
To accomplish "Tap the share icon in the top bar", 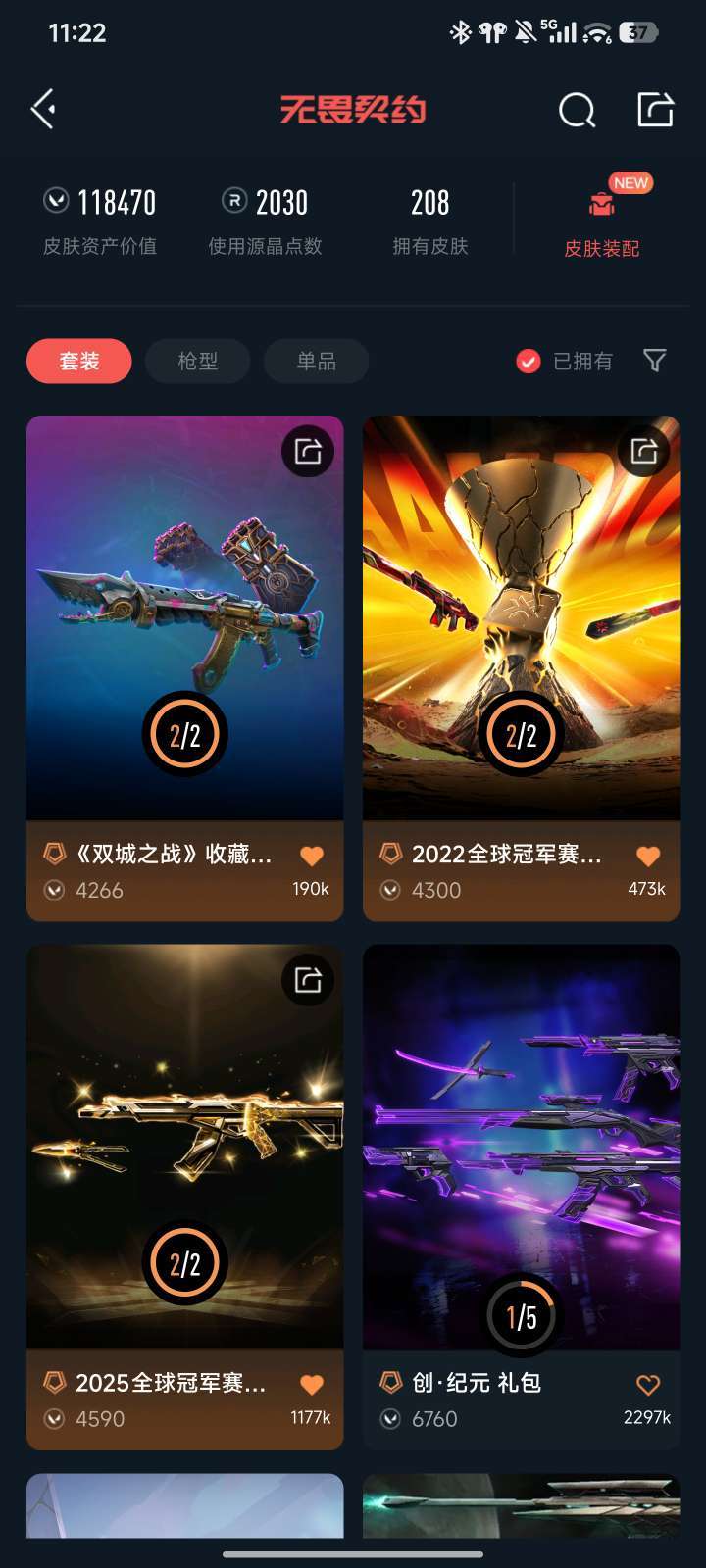I will point(655,110).
